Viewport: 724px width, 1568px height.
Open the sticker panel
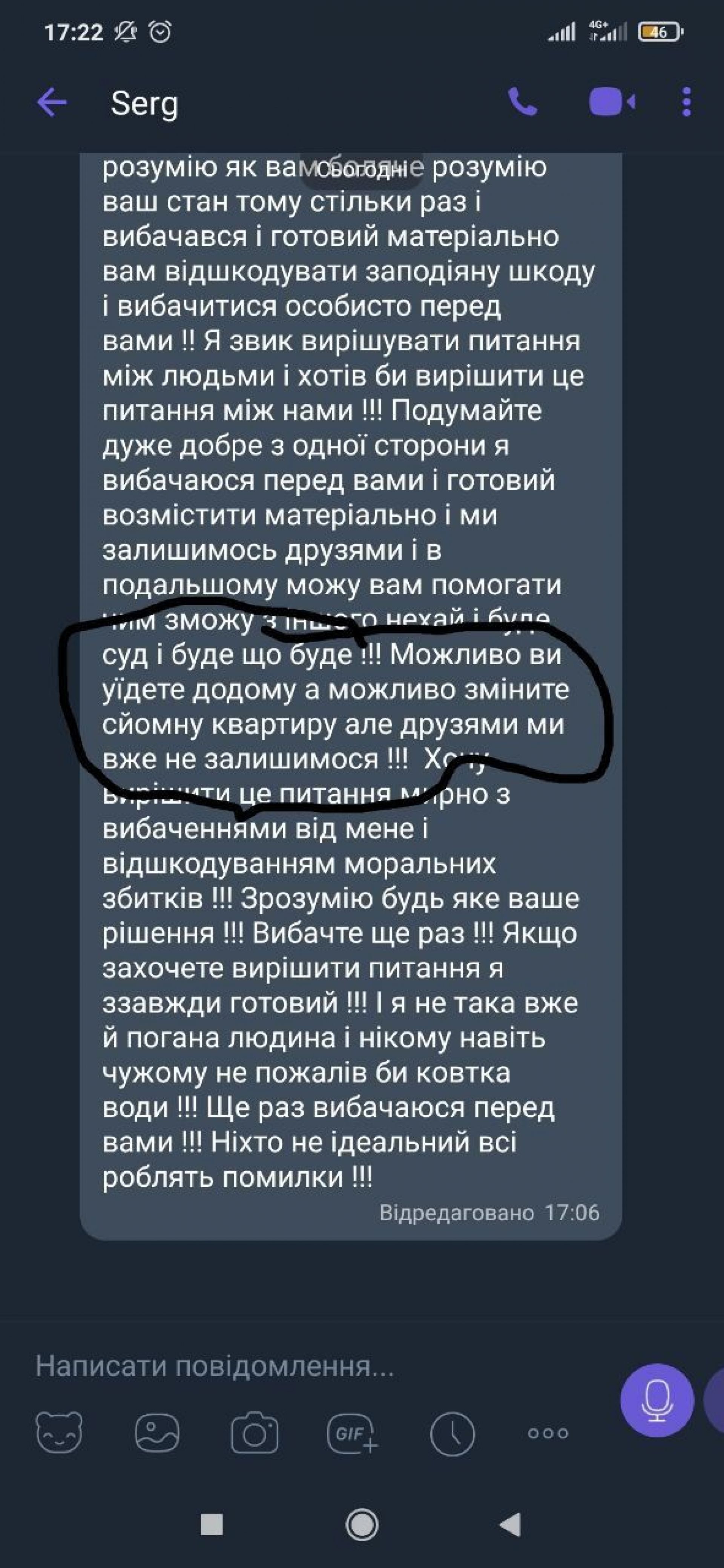(x=58, y=1433)
